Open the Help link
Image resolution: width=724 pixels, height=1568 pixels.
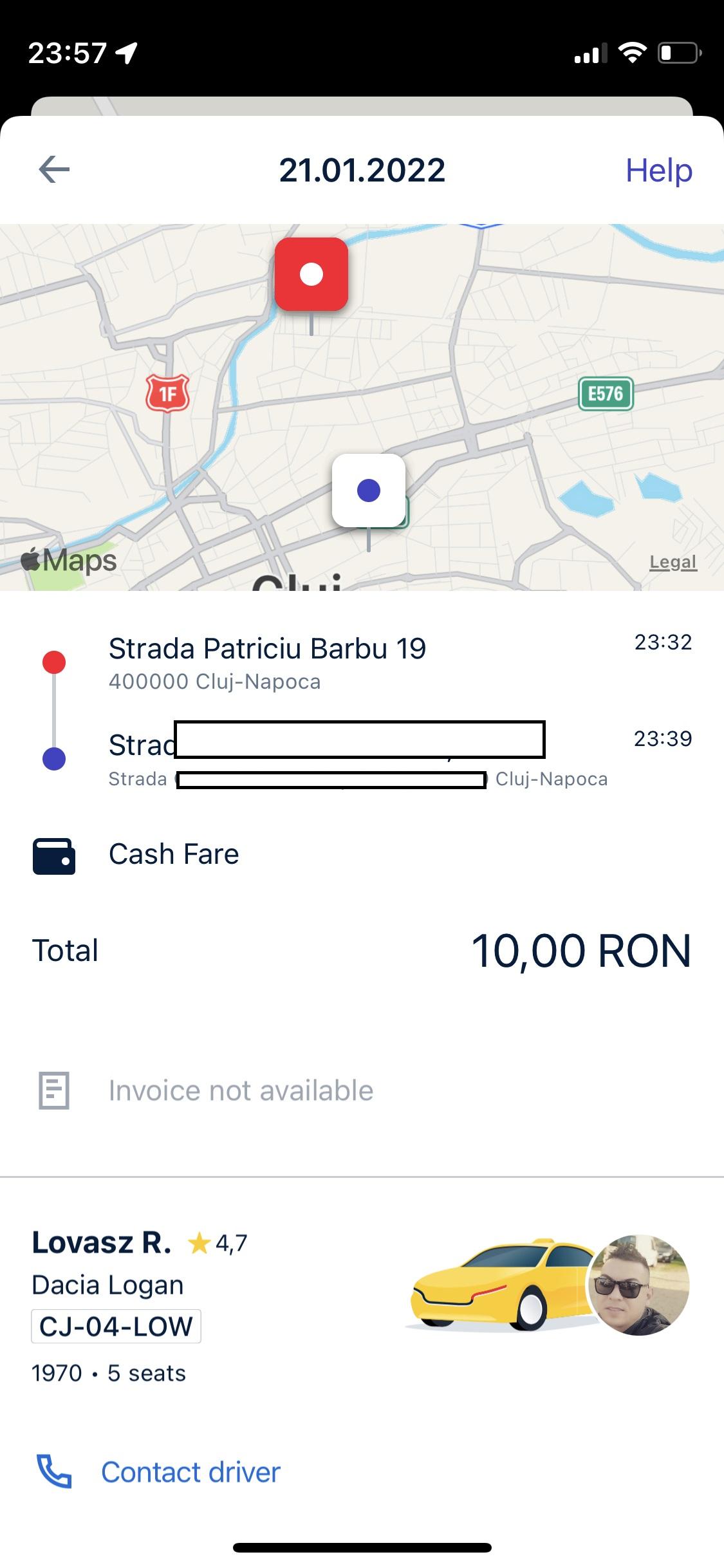(x=658, y=171)
